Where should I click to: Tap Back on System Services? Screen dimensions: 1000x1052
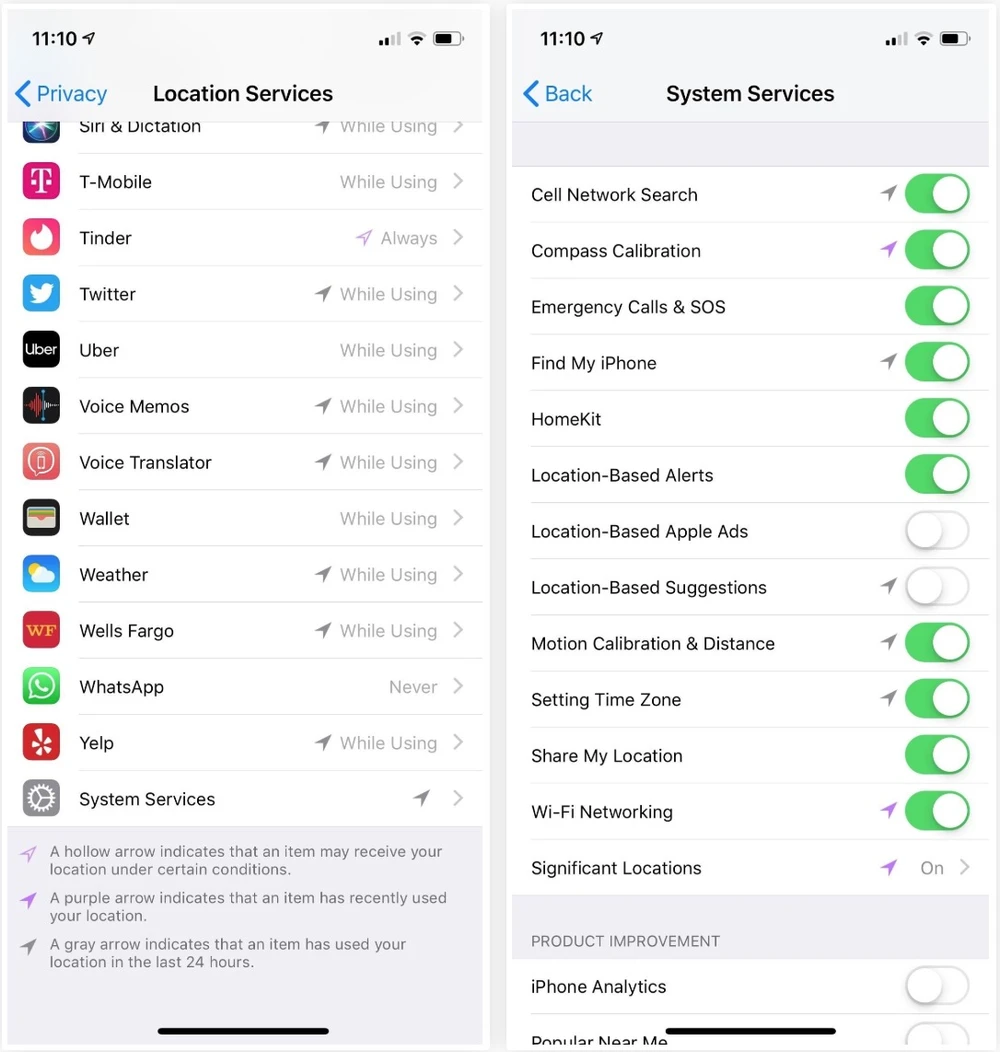tap(558, 94)
